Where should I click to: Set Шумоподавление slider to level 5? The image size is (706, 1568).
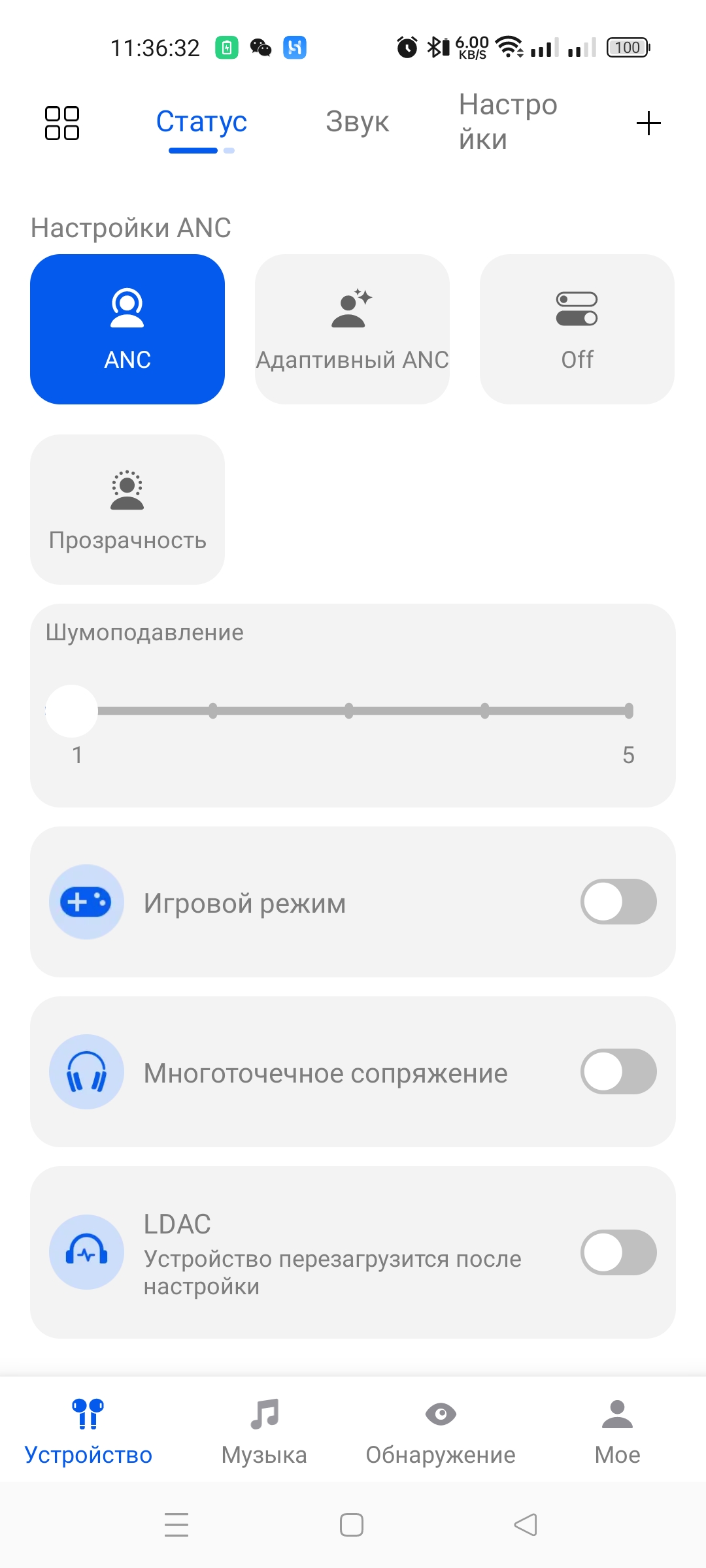628,711
